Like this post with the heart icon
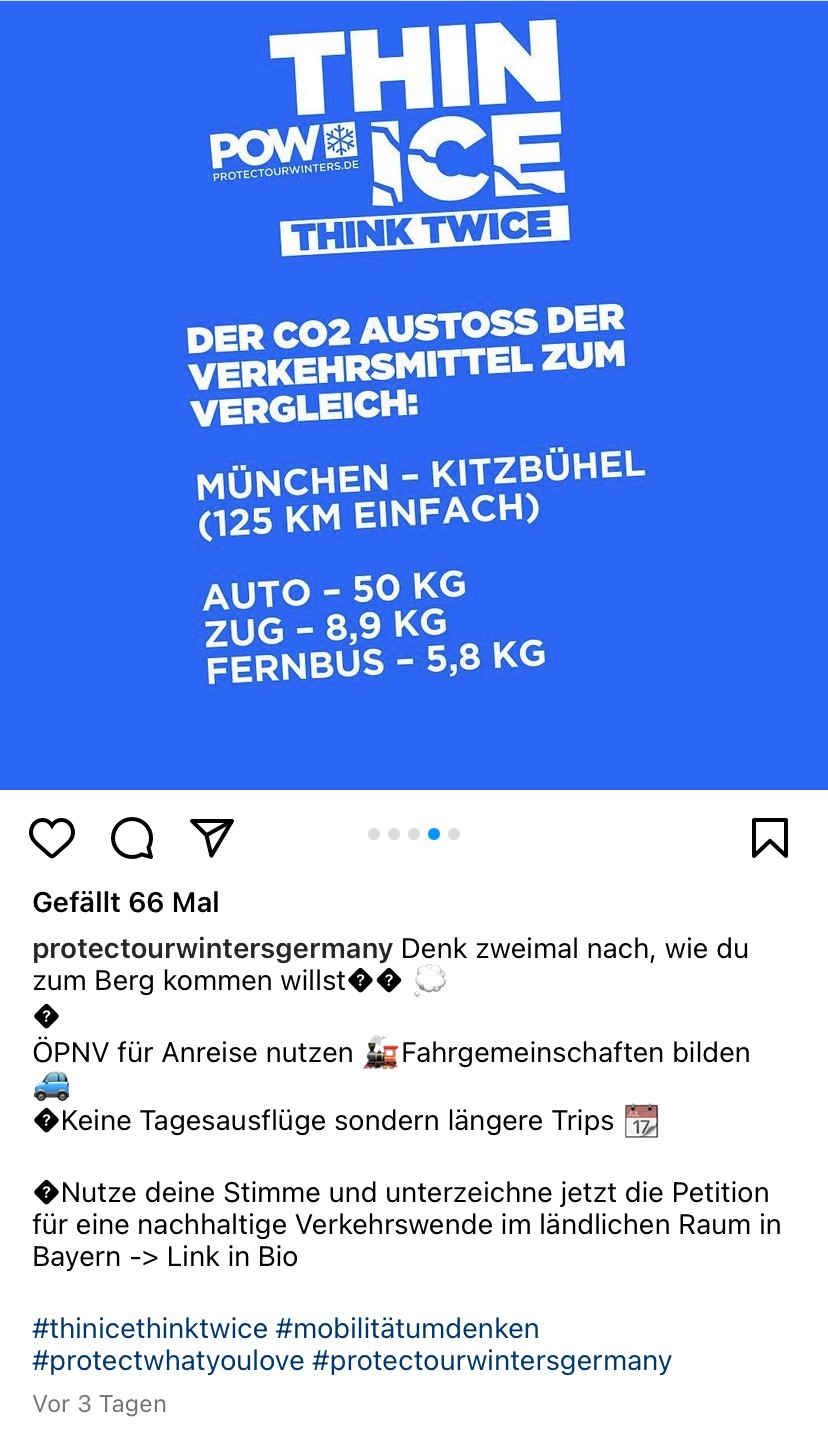The image size is (828, 1430). click(52, 838)
